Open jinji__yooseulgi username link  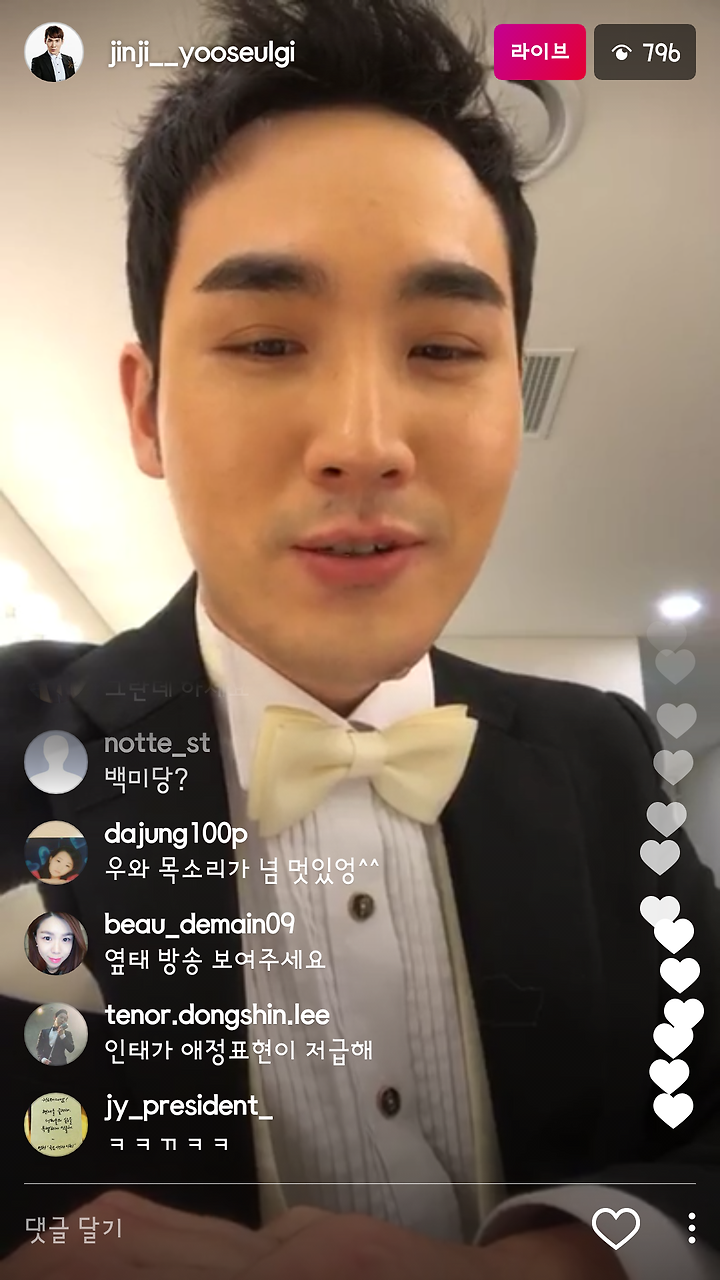[x=201, y=53]
